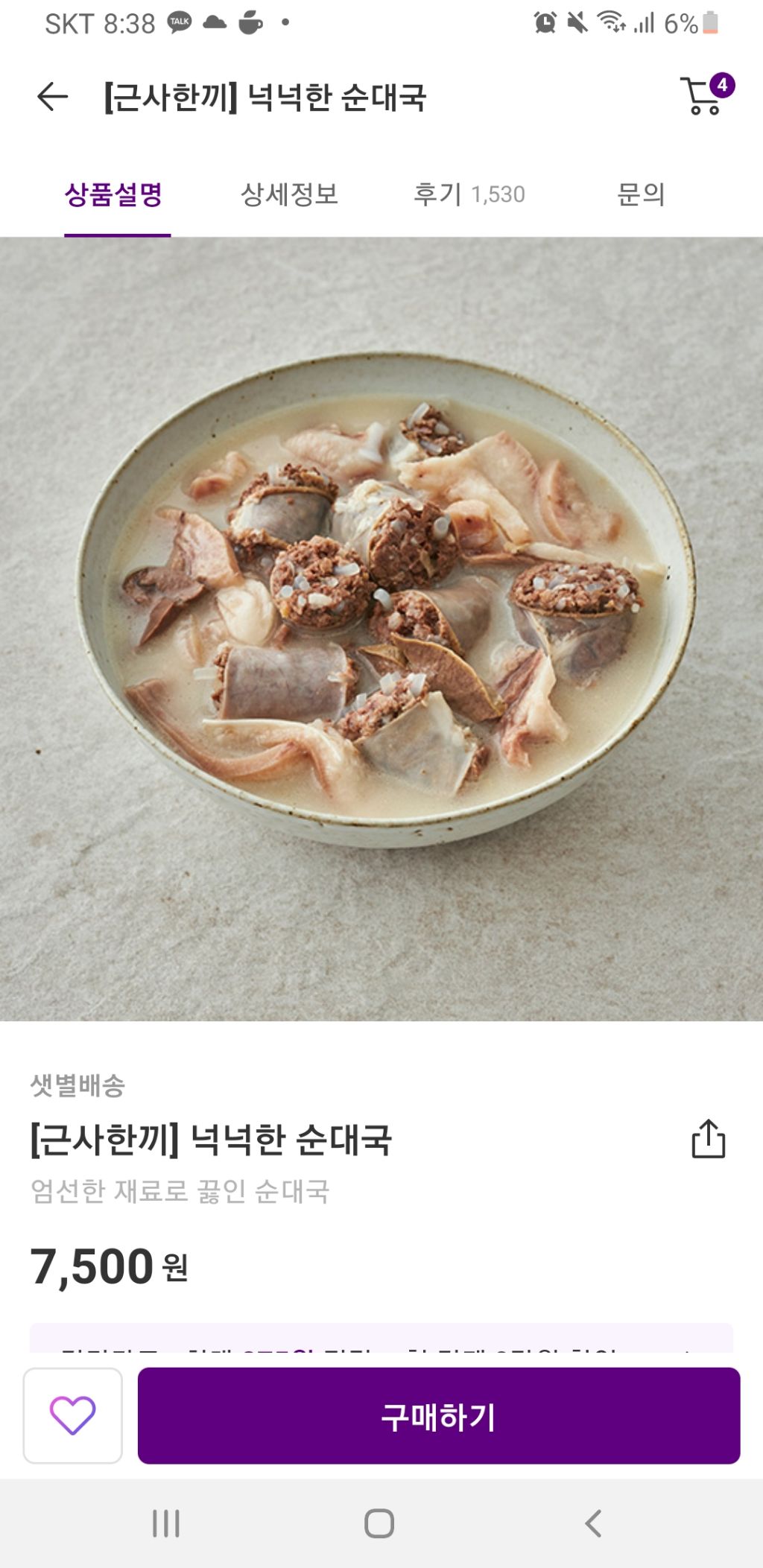763x1568 pixels.
Task: View reviews via the 후기 1,530 tab
Action: tap(470, 196)
